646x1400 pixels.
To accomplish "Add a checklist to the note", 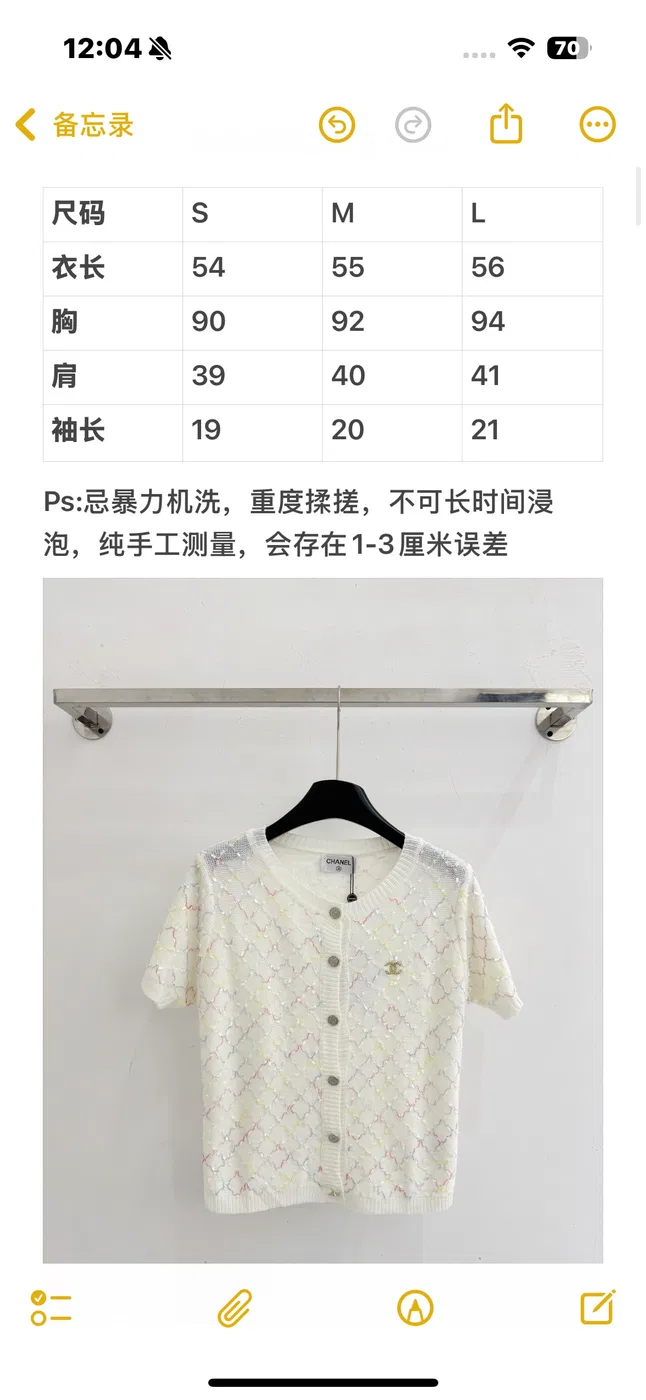I will [x=51, y=1307].
